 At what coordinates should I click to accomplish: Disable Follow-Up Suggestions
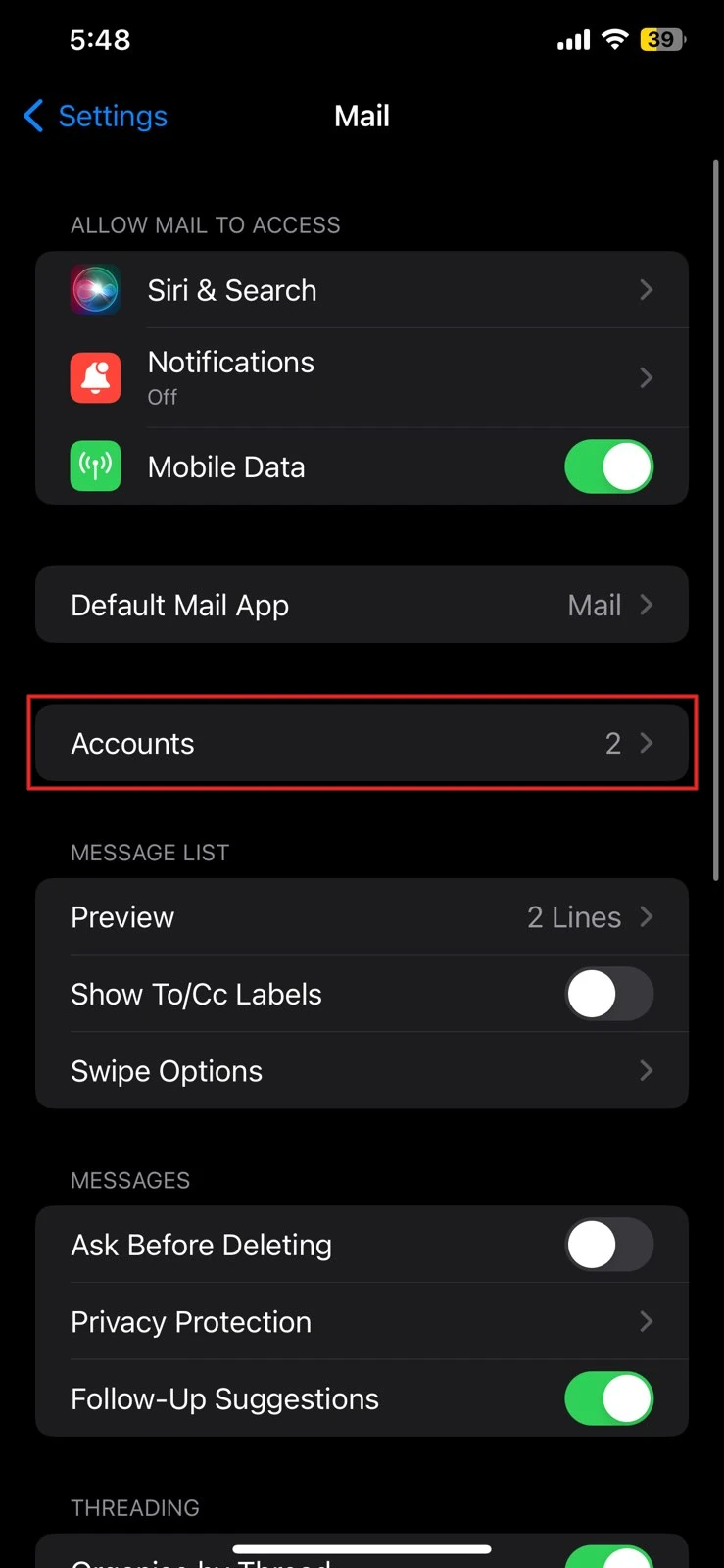[608, 1398]
